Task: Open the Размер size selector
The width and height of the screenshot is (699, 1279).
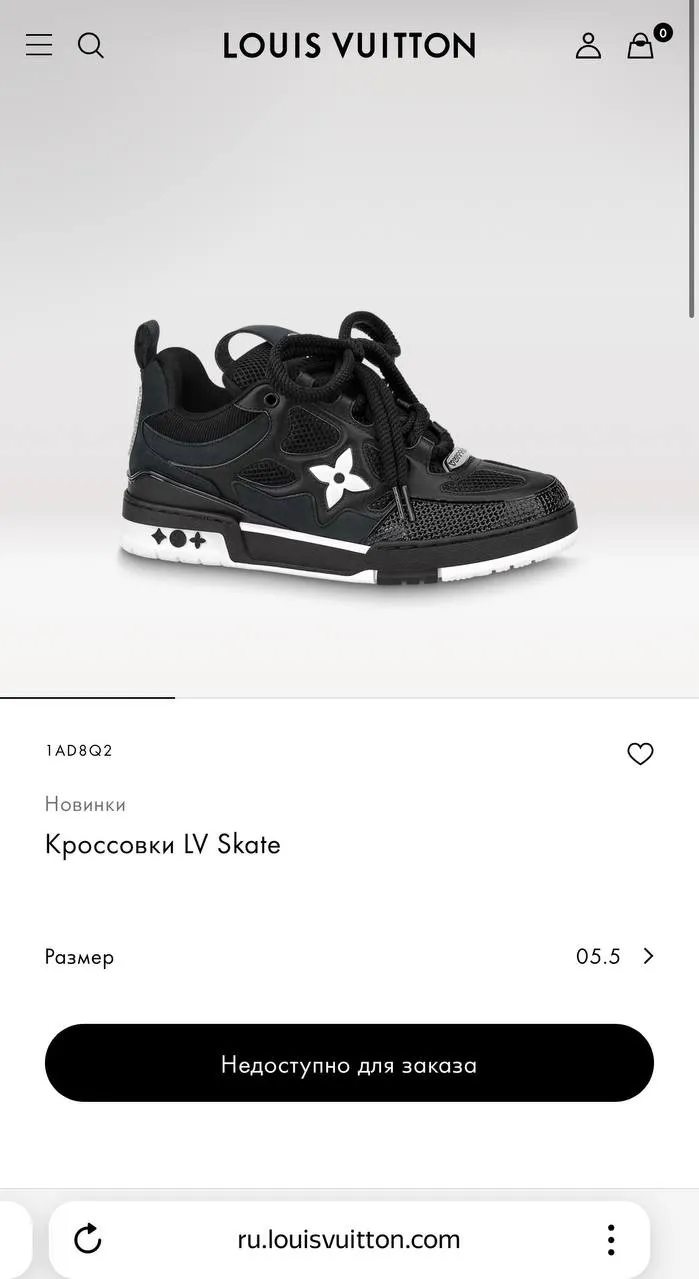Action: [x=349, y=956]
